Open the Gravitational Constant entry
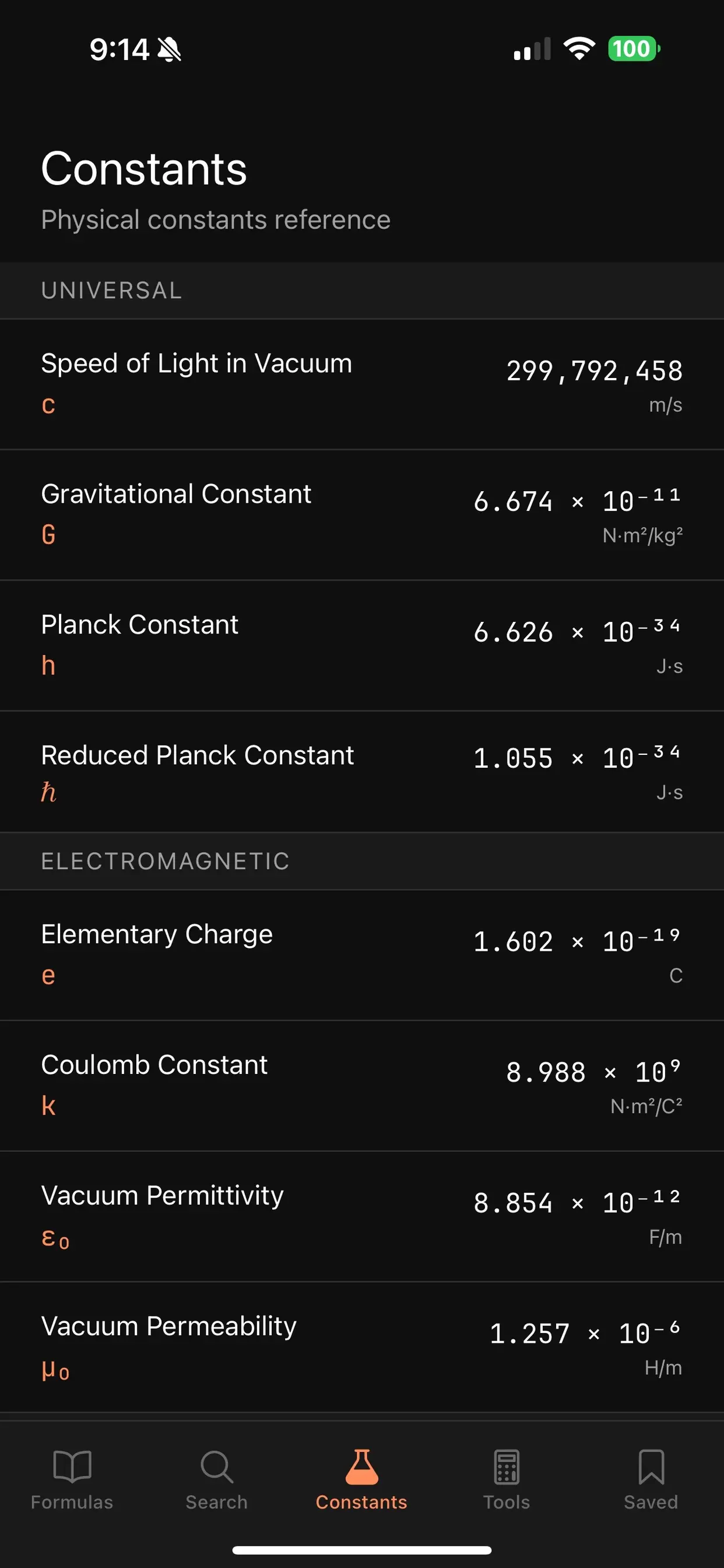This screenshot has width=724, height=1568. point(362,514)
